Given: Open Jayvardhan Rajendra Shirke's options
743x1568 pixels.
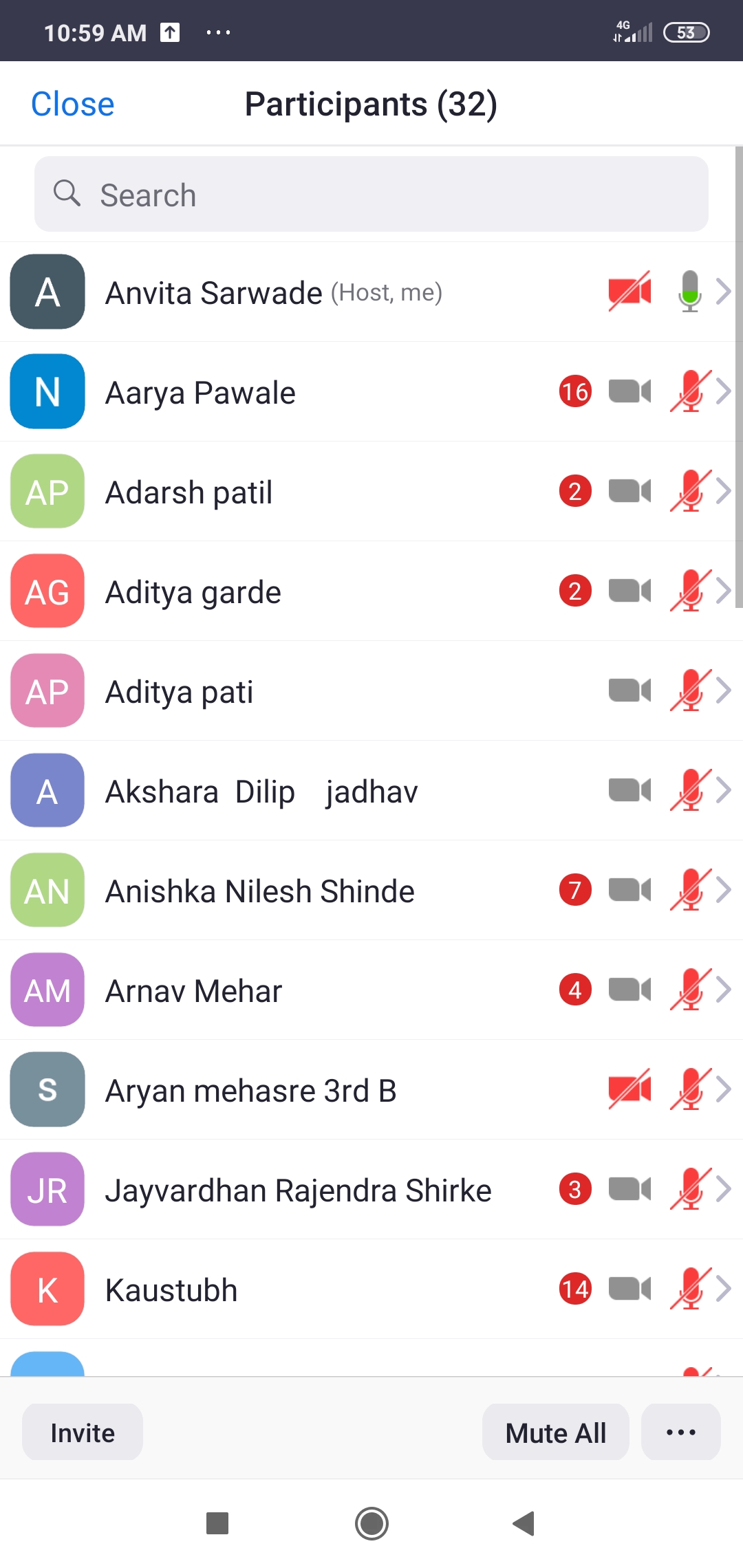Looking at the screenshot, I should click(371, 1189).
